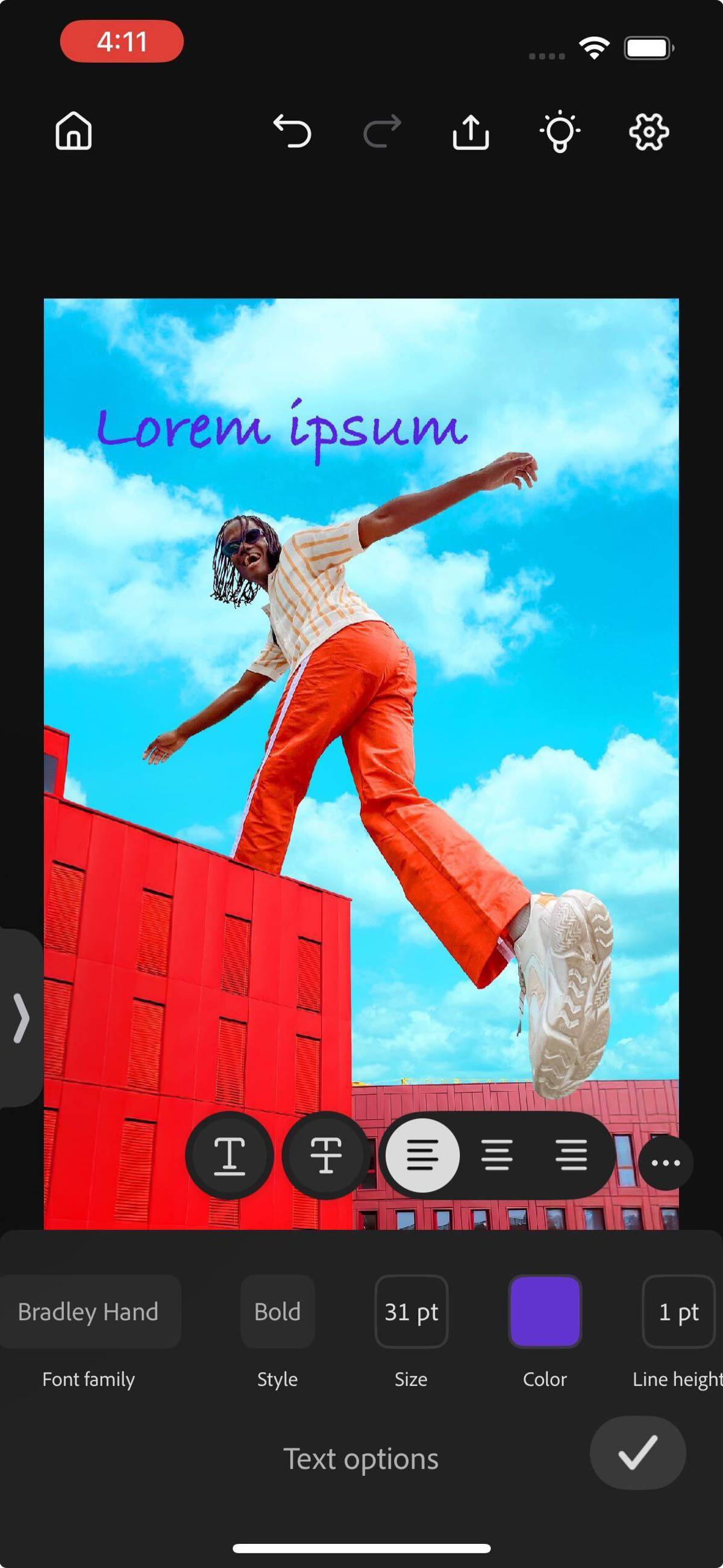
Task: Change the Bradley Hand font family
Action: [x=89, y=1311]
